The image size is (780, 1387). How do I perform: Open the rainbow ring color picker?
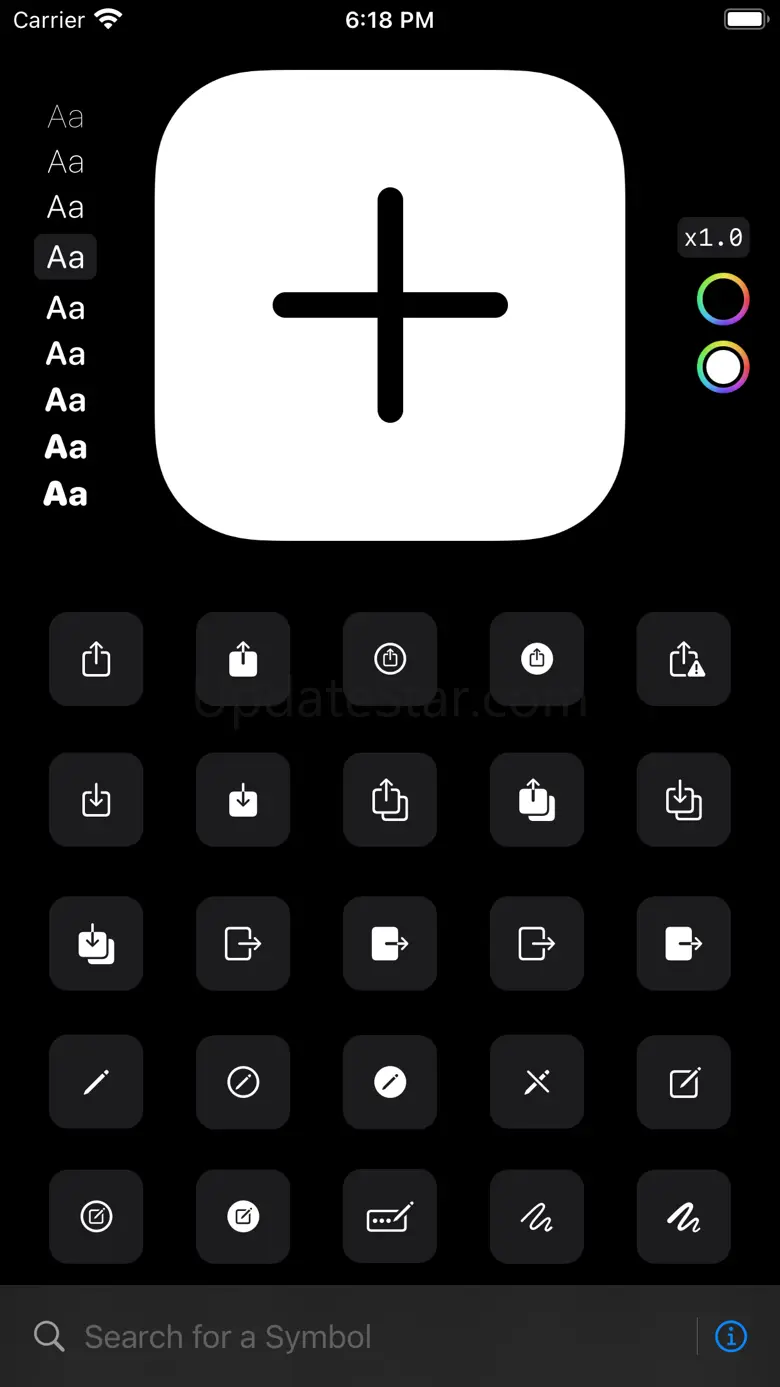click(x=723, y=299)
